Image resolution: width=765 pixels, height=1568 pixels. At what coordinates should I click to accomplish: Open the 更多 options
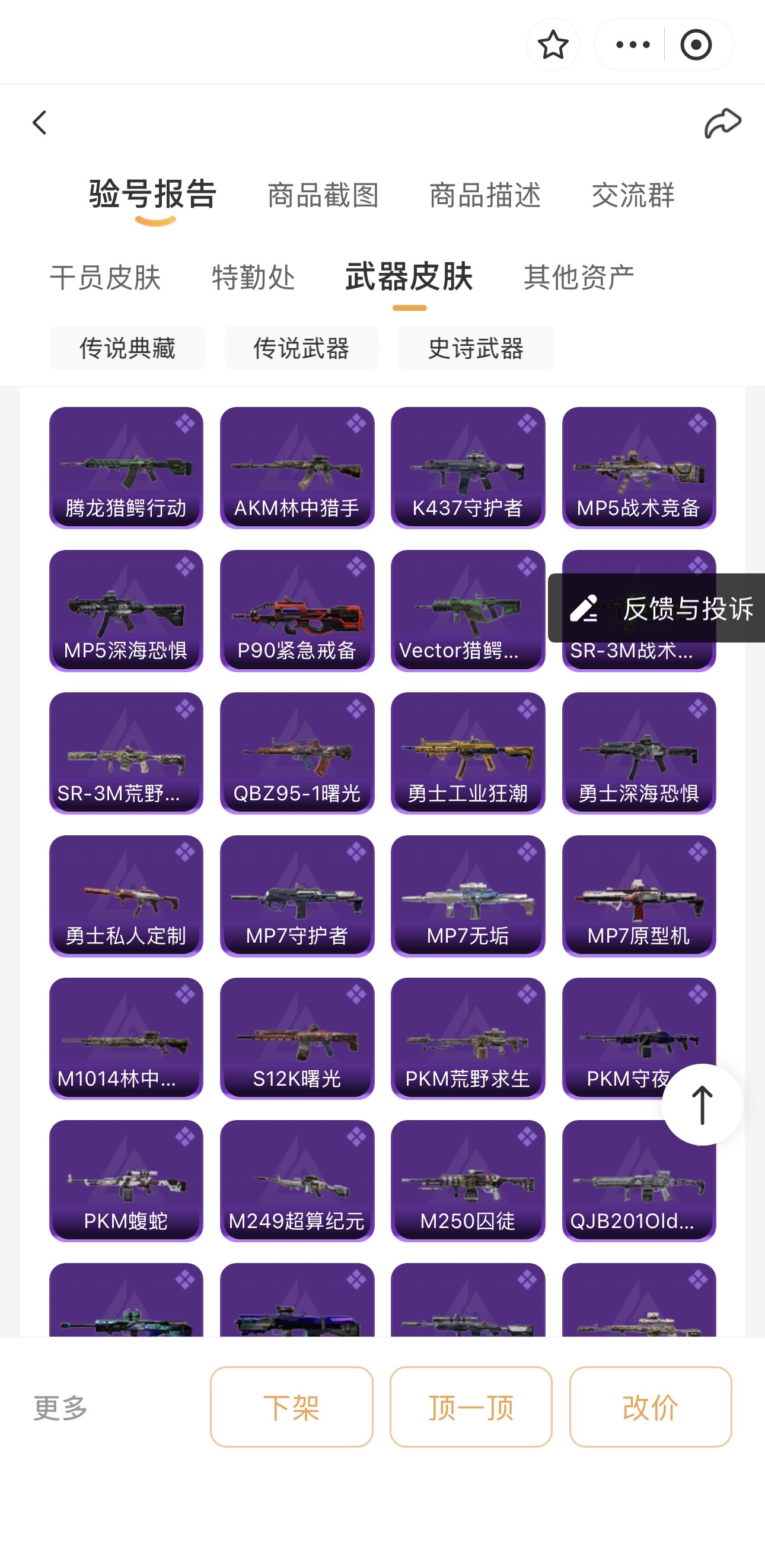click(x=60, y=1407)
